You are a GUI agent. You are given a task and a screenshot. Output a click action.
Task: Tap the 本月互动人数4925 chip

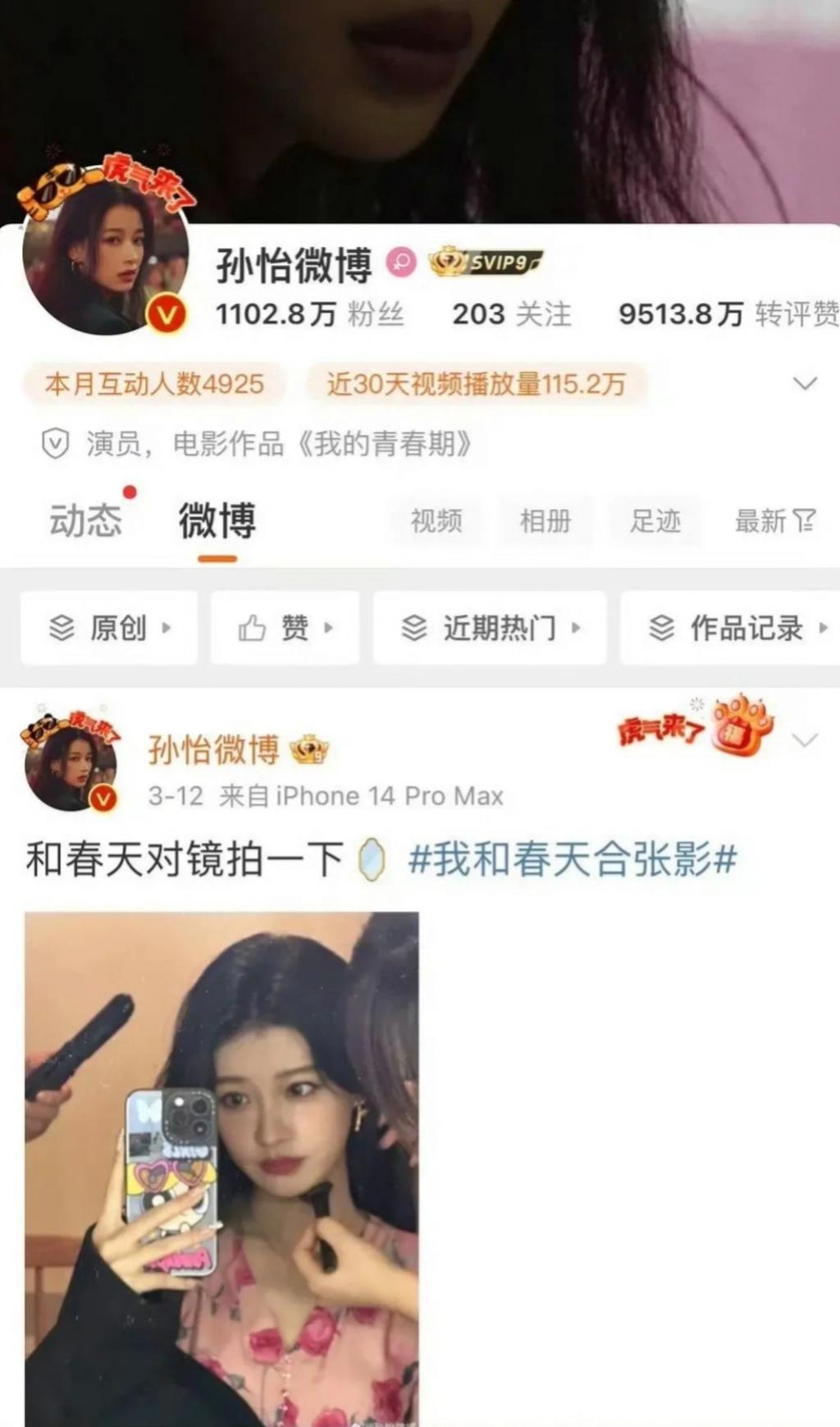tap(154, 384)
